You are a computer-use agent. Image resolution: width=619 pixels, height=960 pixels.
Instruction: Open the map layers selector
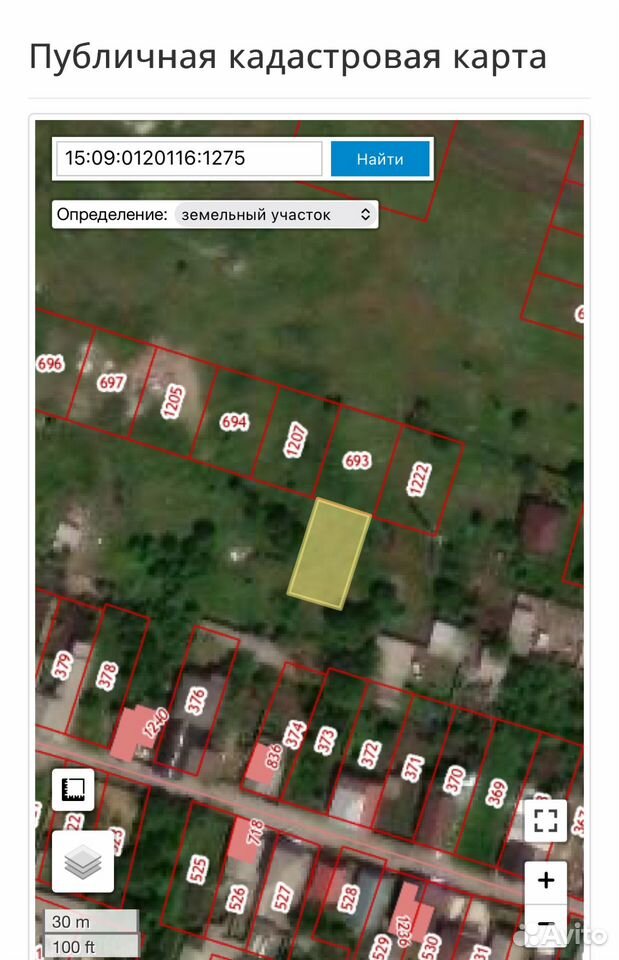coord(83,861)
